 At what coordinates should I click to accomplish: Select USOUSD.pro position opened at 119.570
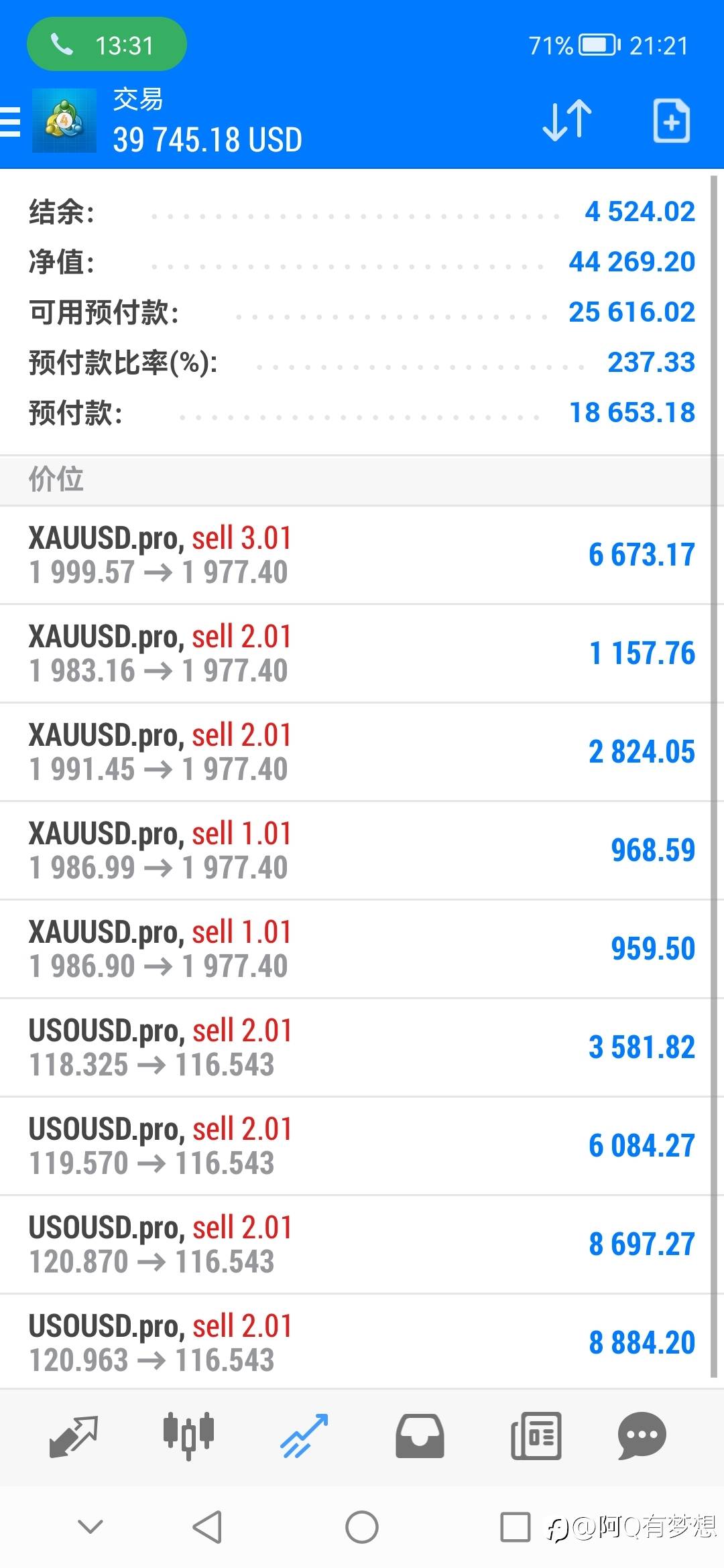click(x=355, y=1146)
